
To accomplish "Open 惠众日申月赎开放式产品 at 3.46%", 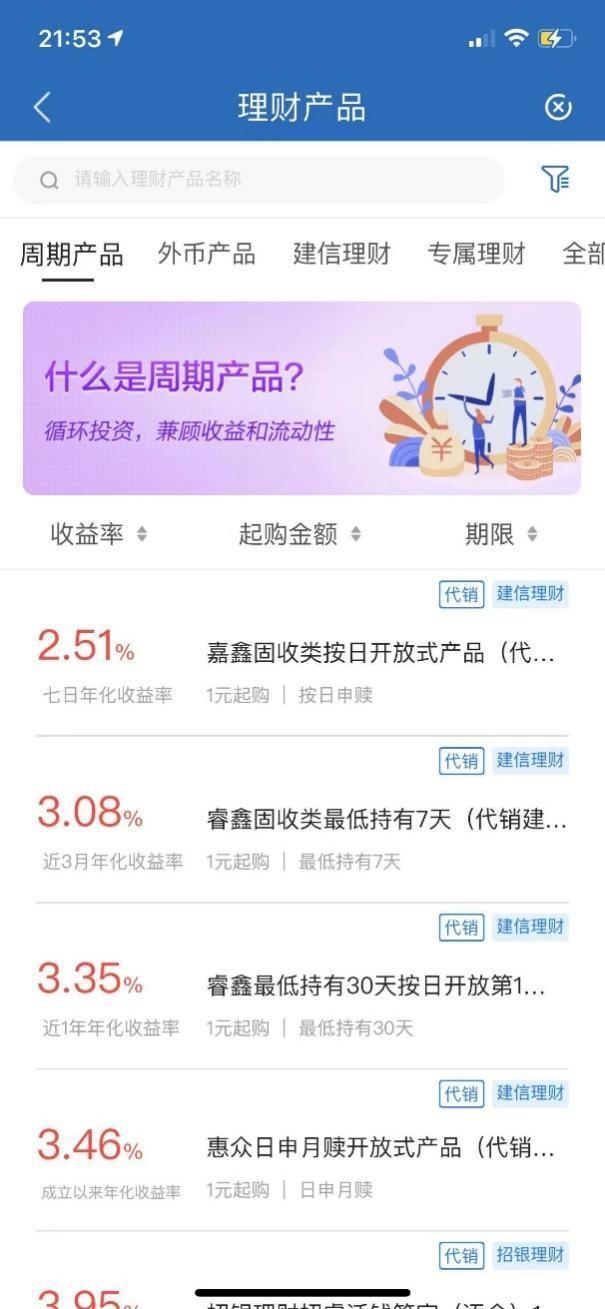I will point(380,1148).
